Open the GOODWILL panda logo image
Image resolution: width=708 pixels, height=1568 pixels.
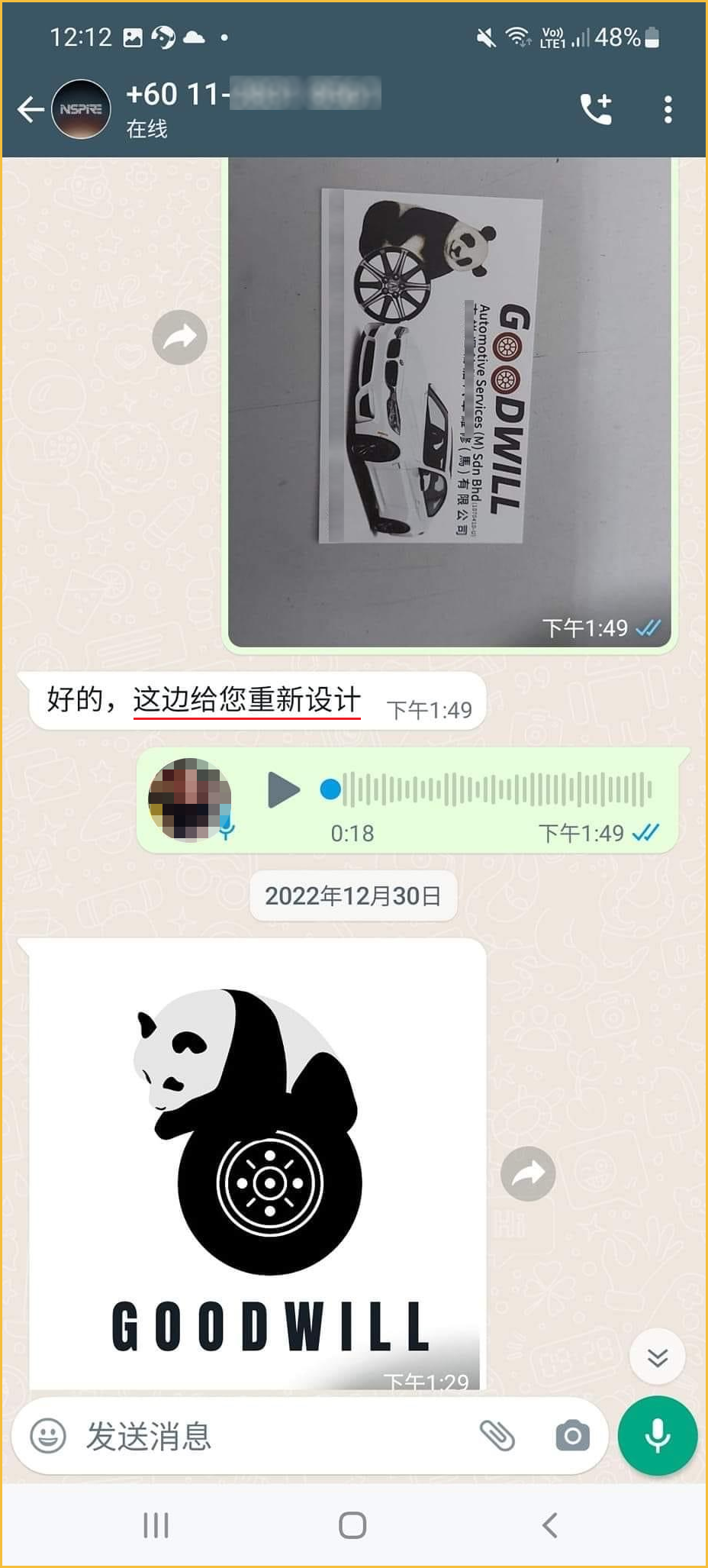pos(257,1164)
